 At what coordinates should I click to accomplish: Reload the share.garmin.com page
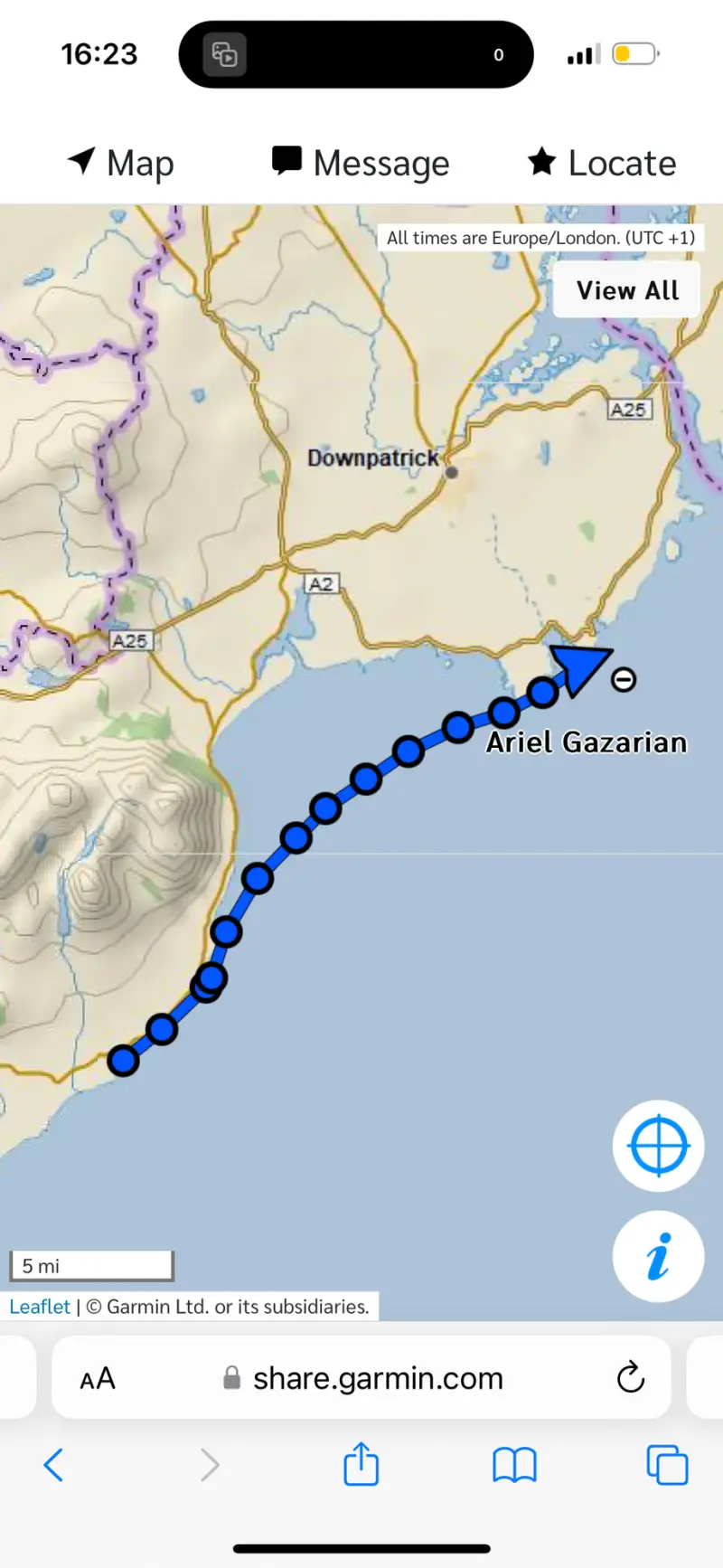(630, 1378)
